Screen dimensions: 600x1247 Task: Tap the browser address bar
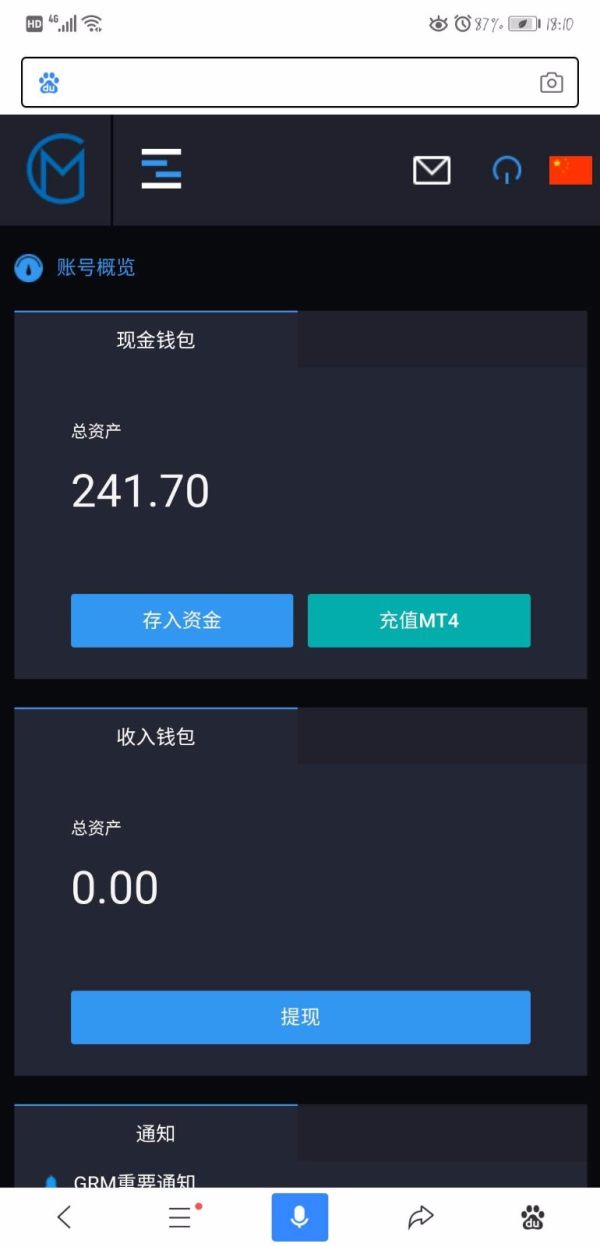300,83
